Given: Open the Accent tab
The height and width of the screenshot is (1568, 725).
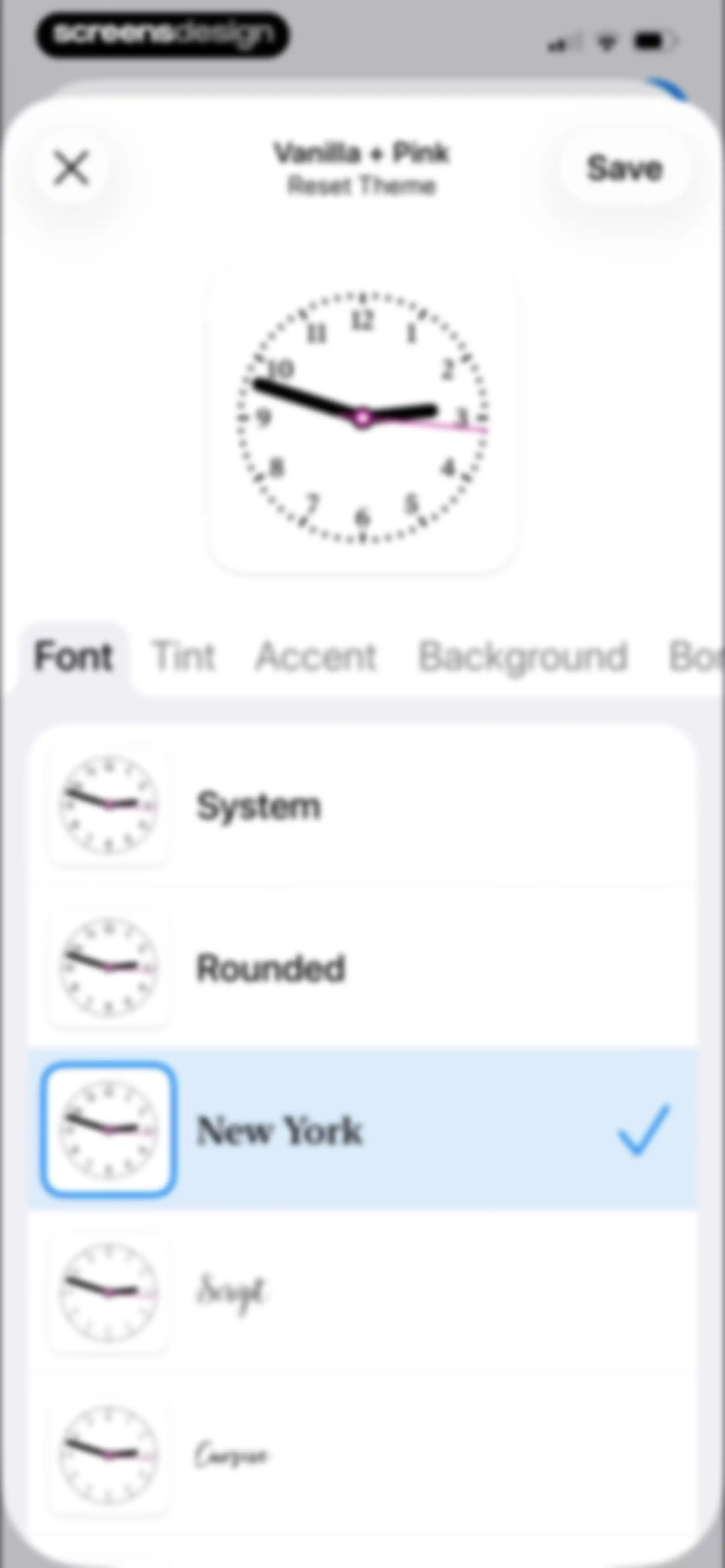Looking at the screenshot, I should pos(316,657).
